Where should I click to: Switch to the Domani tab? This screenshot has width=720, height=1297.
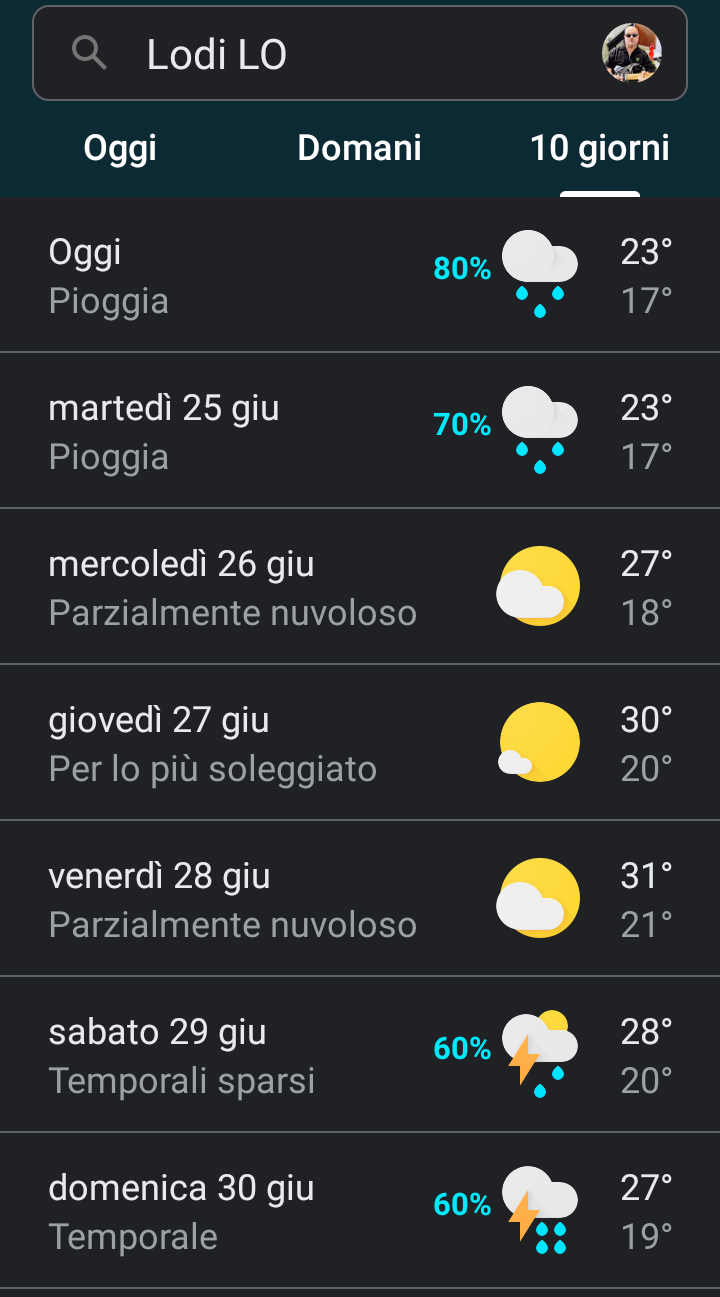tap(360, 148)
